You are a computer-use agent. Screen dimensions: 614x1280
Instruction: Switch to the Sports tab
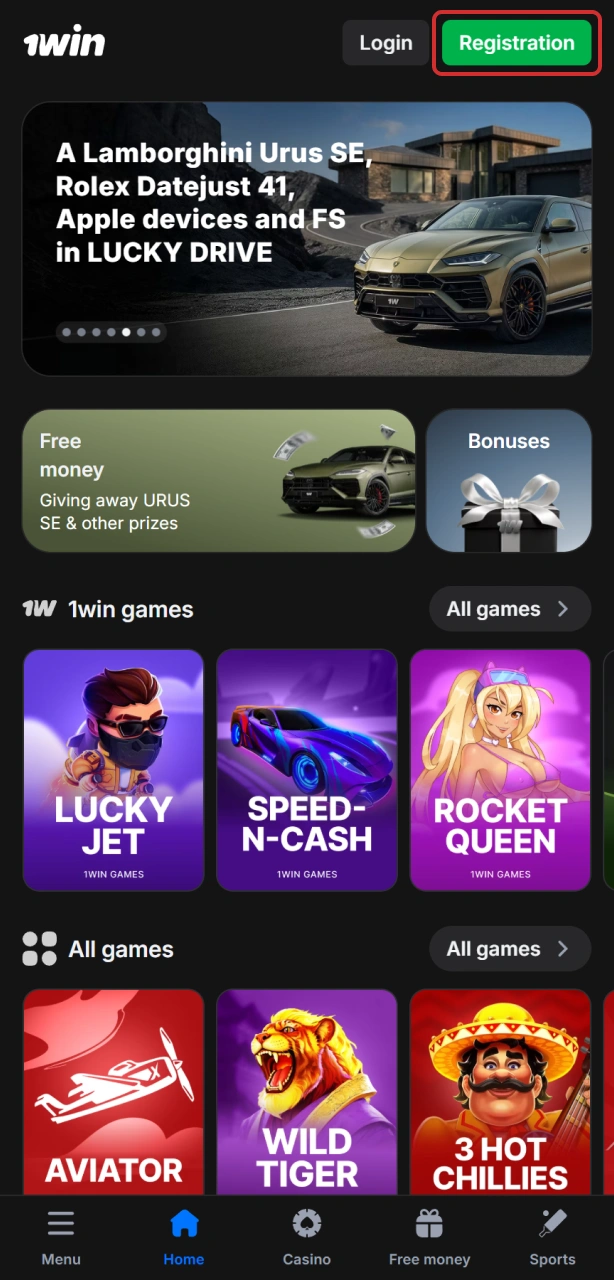pyautogui.click(x=552, y=1238)
